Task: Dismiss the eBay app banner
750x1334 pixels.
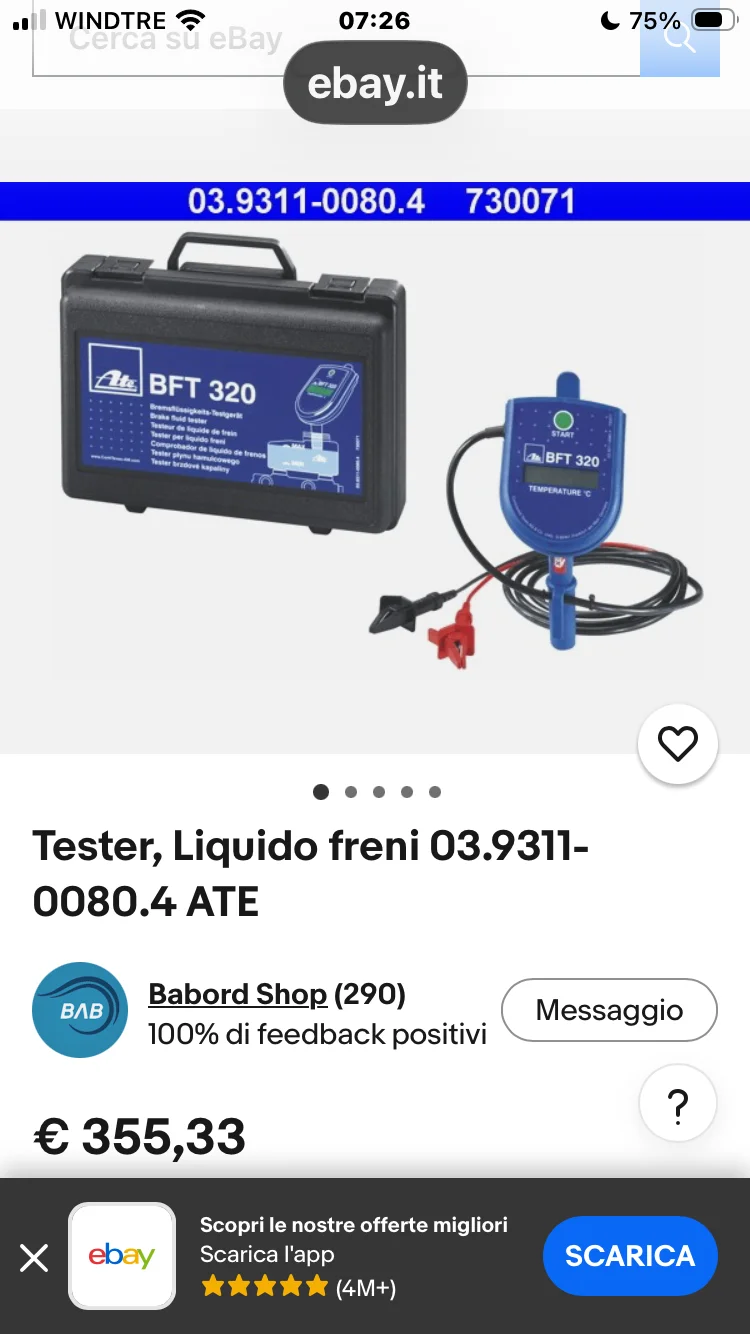Action: 34,1257
